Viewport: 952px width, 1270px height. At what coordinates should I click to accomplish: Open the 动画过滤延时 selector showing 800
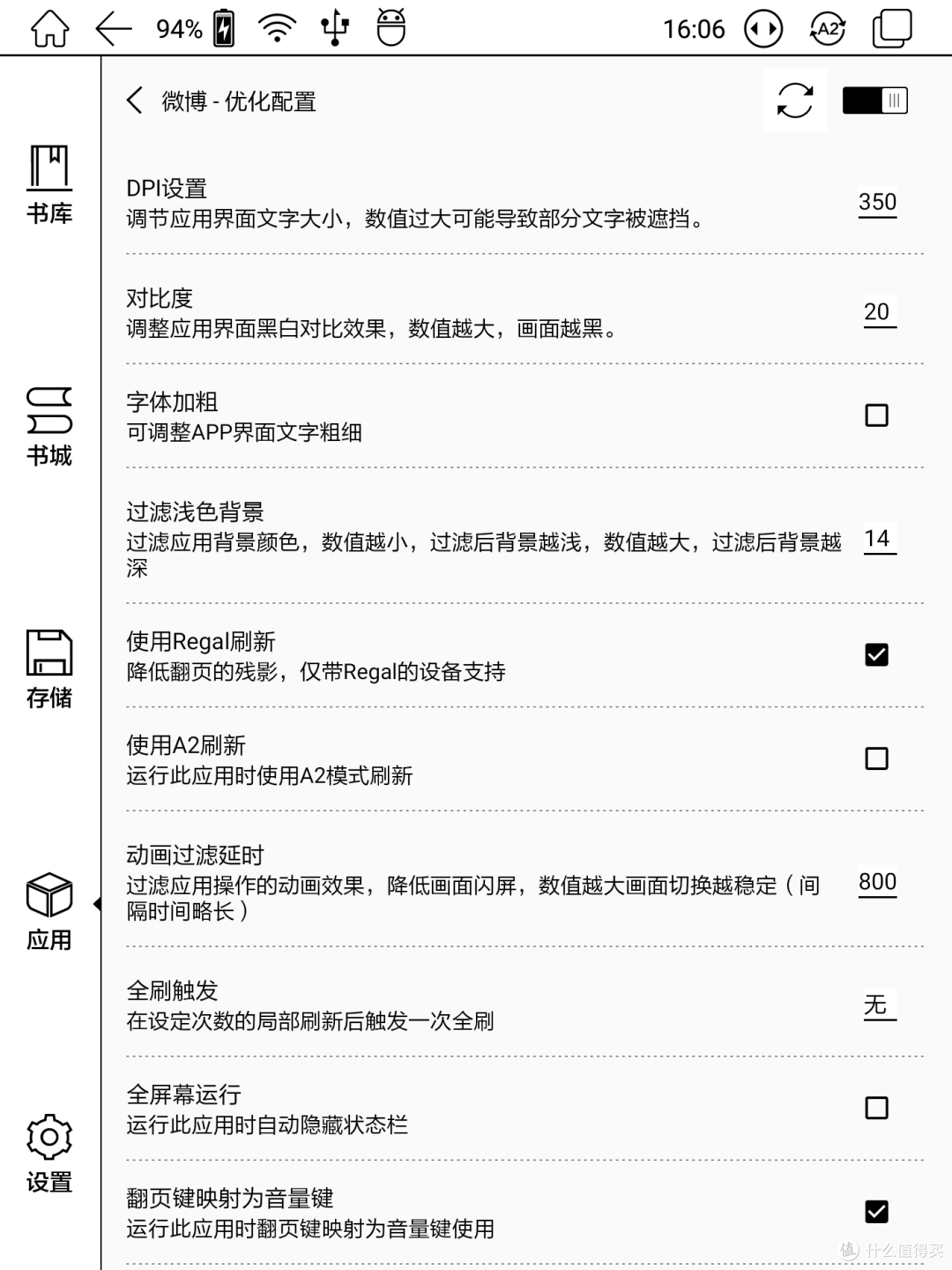pyautogui.click(x=877, y=882)
